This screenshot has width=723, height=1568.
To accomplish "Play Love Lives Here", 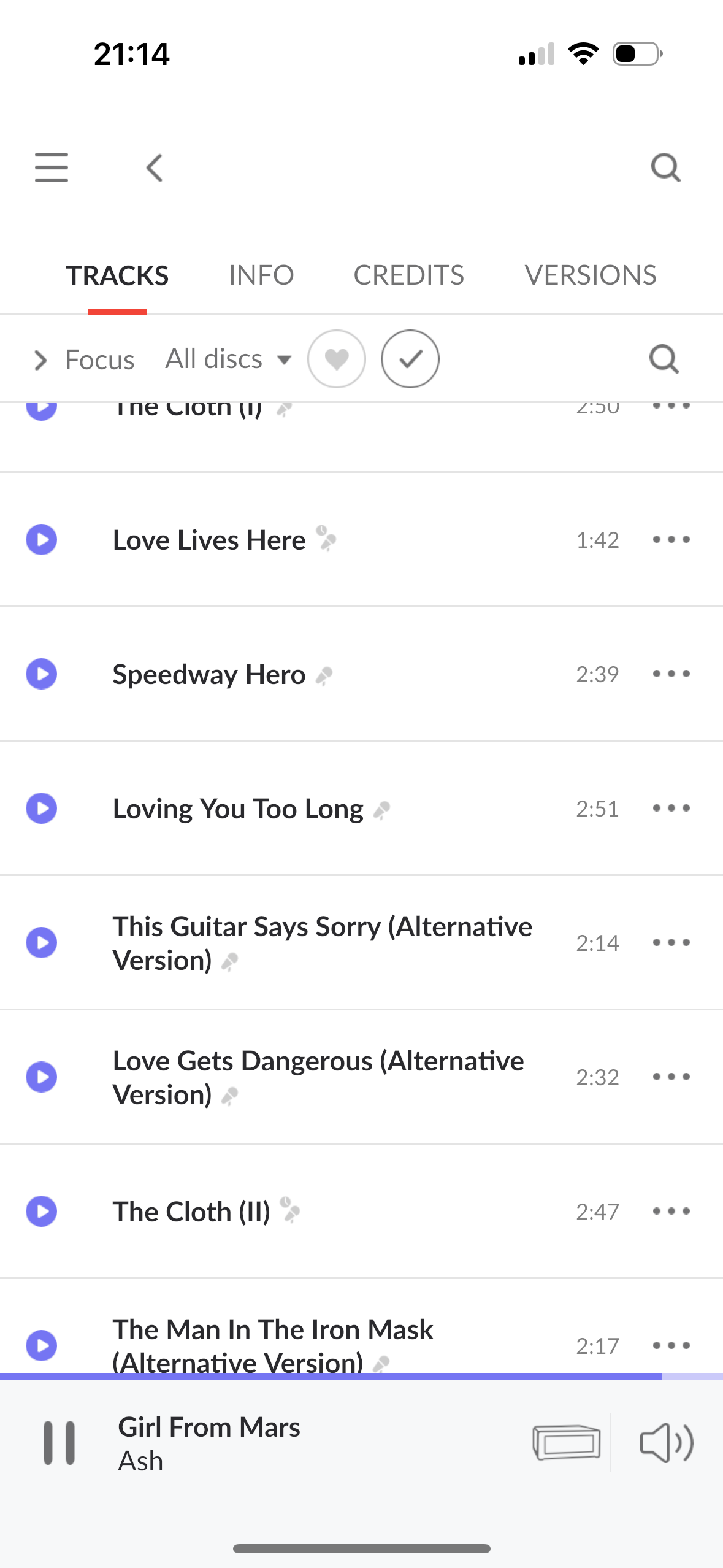I will (42, 540).
